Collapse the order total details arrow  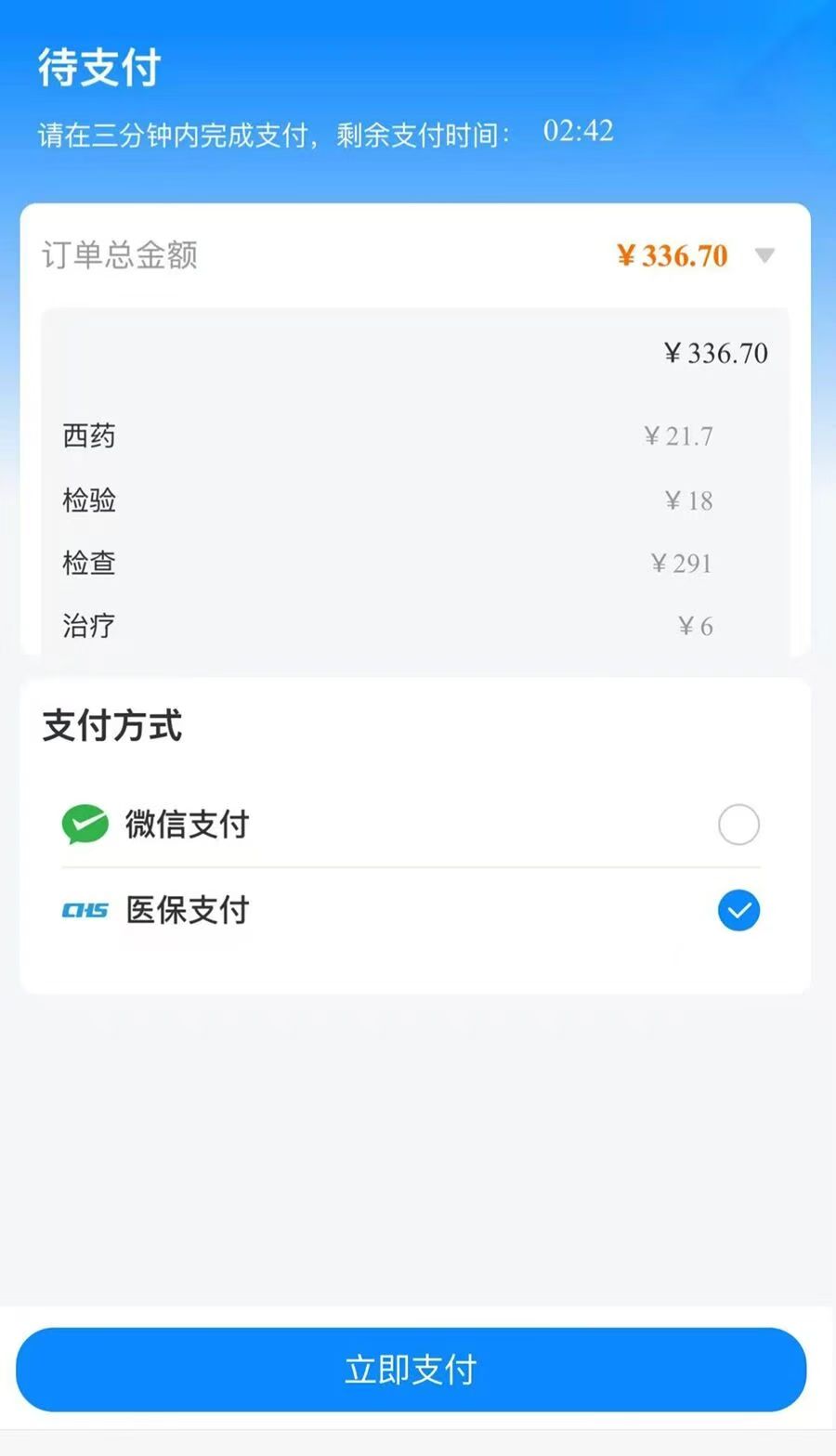(764, 255)
